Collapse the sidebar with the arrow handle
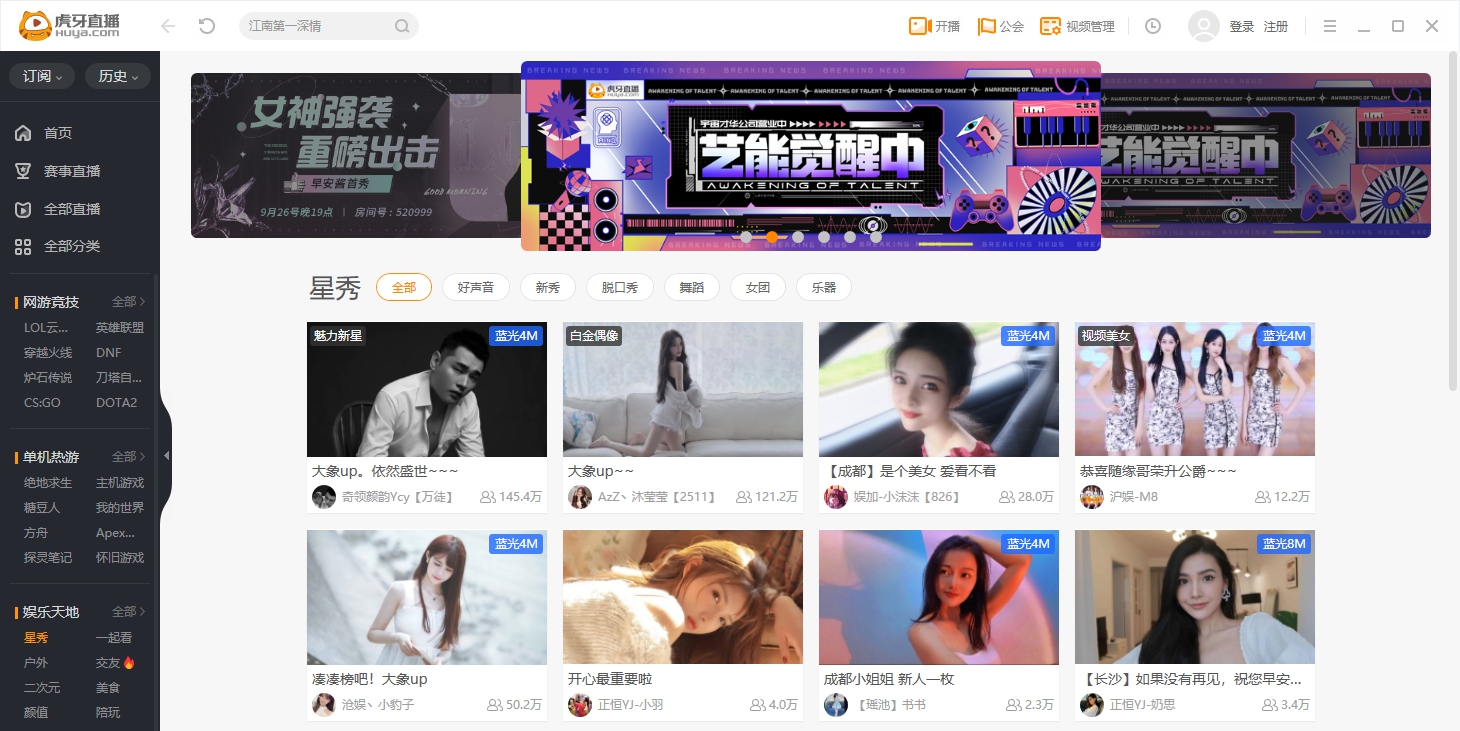 click(166, 456)
